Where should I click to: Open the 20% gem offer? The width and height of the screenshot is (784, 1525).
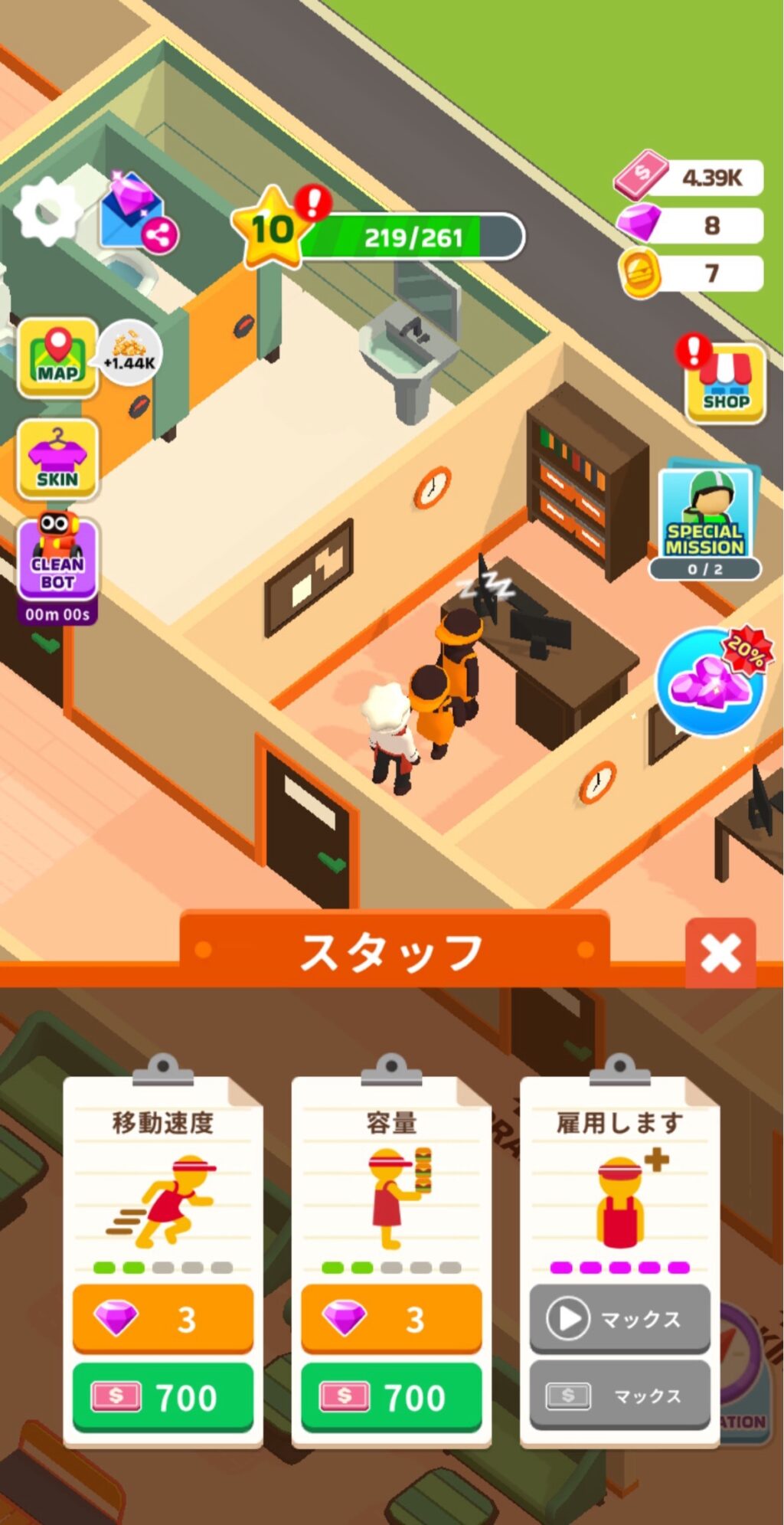coord(709,682)
